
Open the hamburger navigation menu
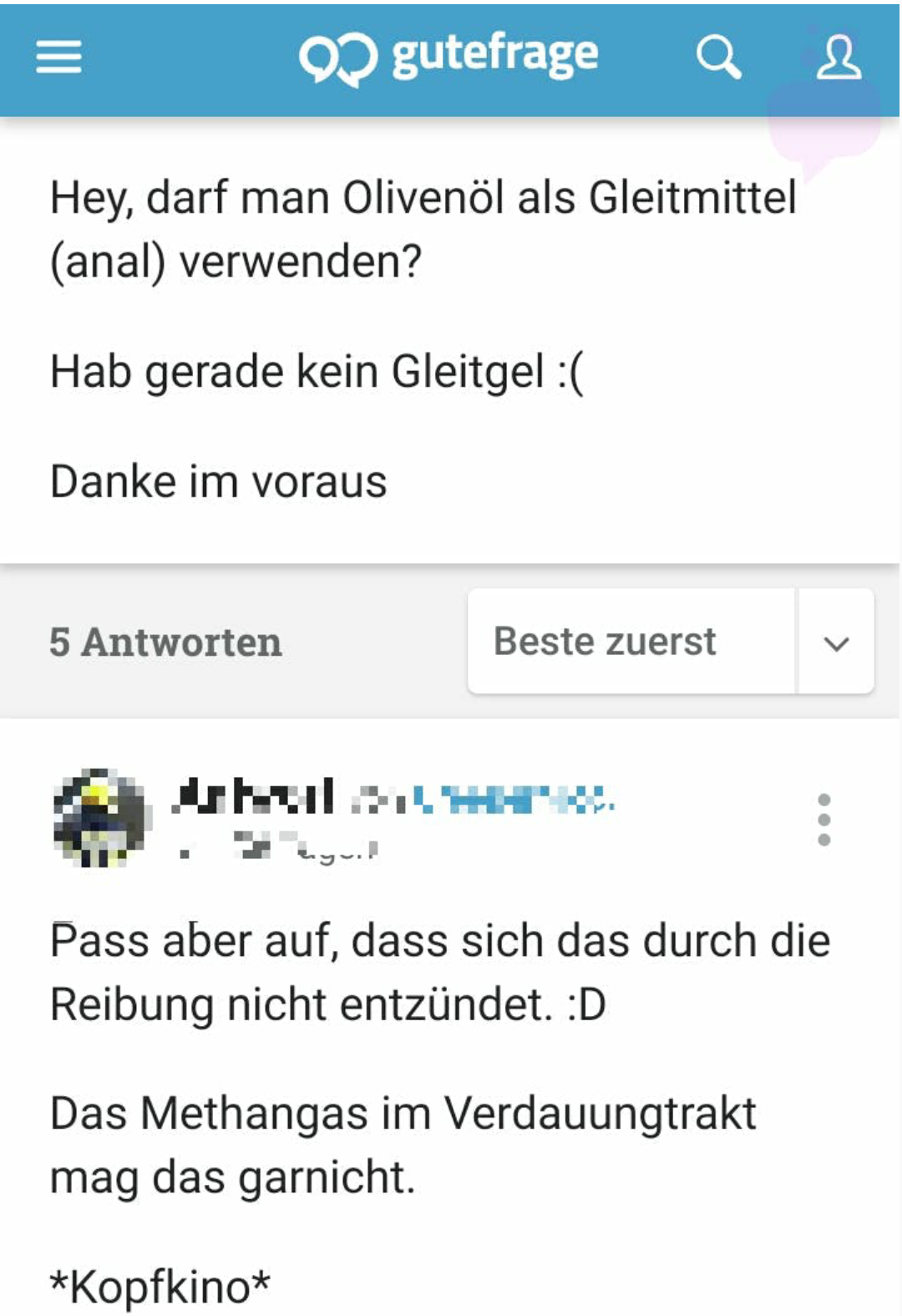coord(58,57)
